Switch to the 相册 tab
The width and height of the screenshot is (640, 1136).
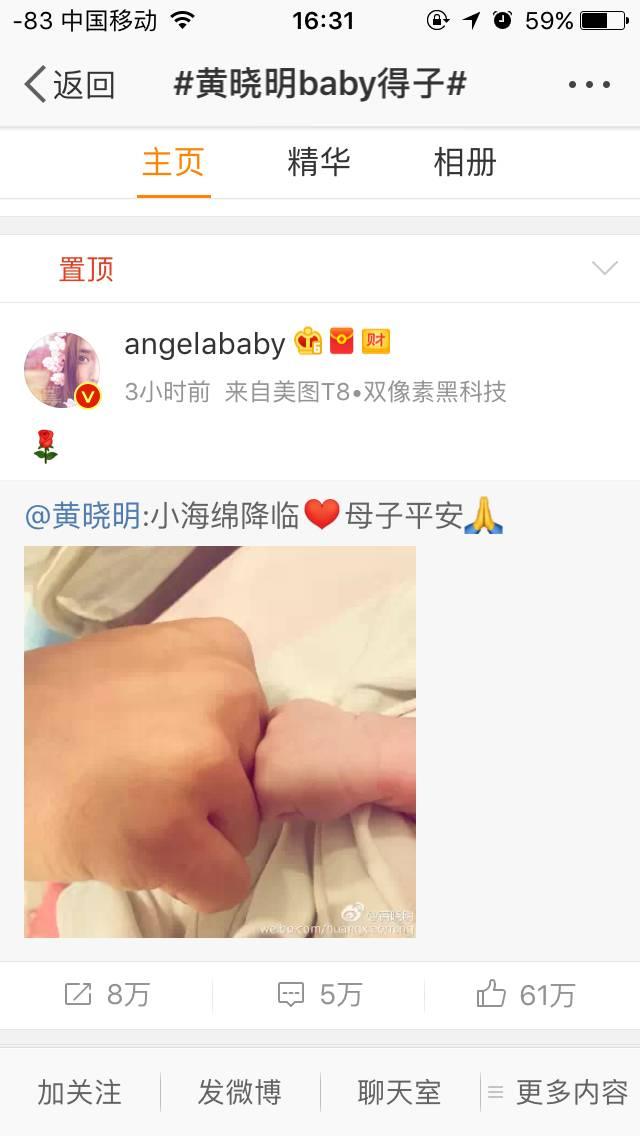point(465,162)
